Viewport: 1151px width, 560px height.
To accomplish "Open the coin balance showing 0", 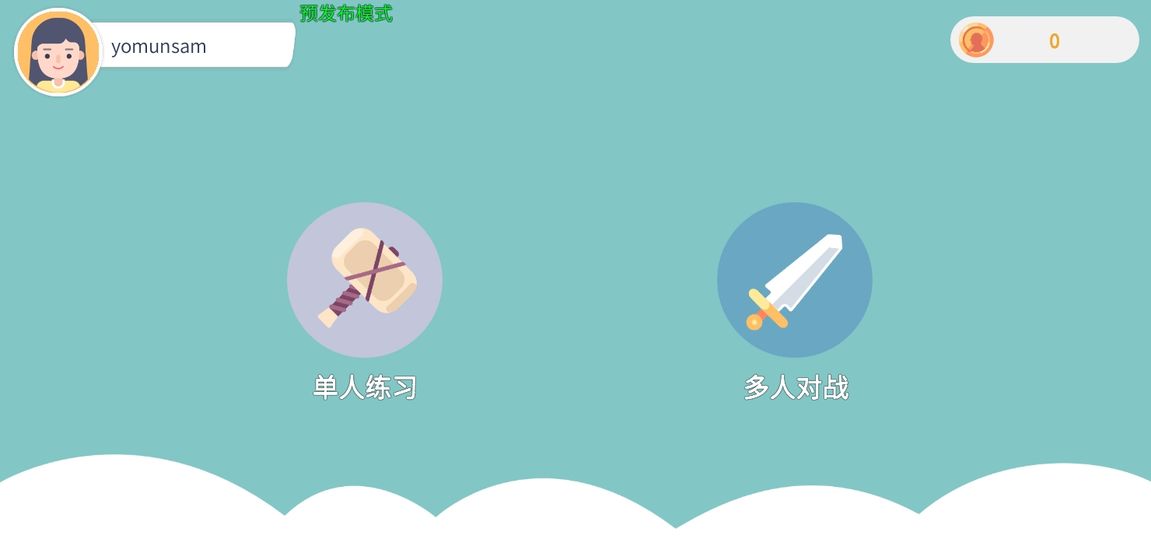I will [1043, 40].
